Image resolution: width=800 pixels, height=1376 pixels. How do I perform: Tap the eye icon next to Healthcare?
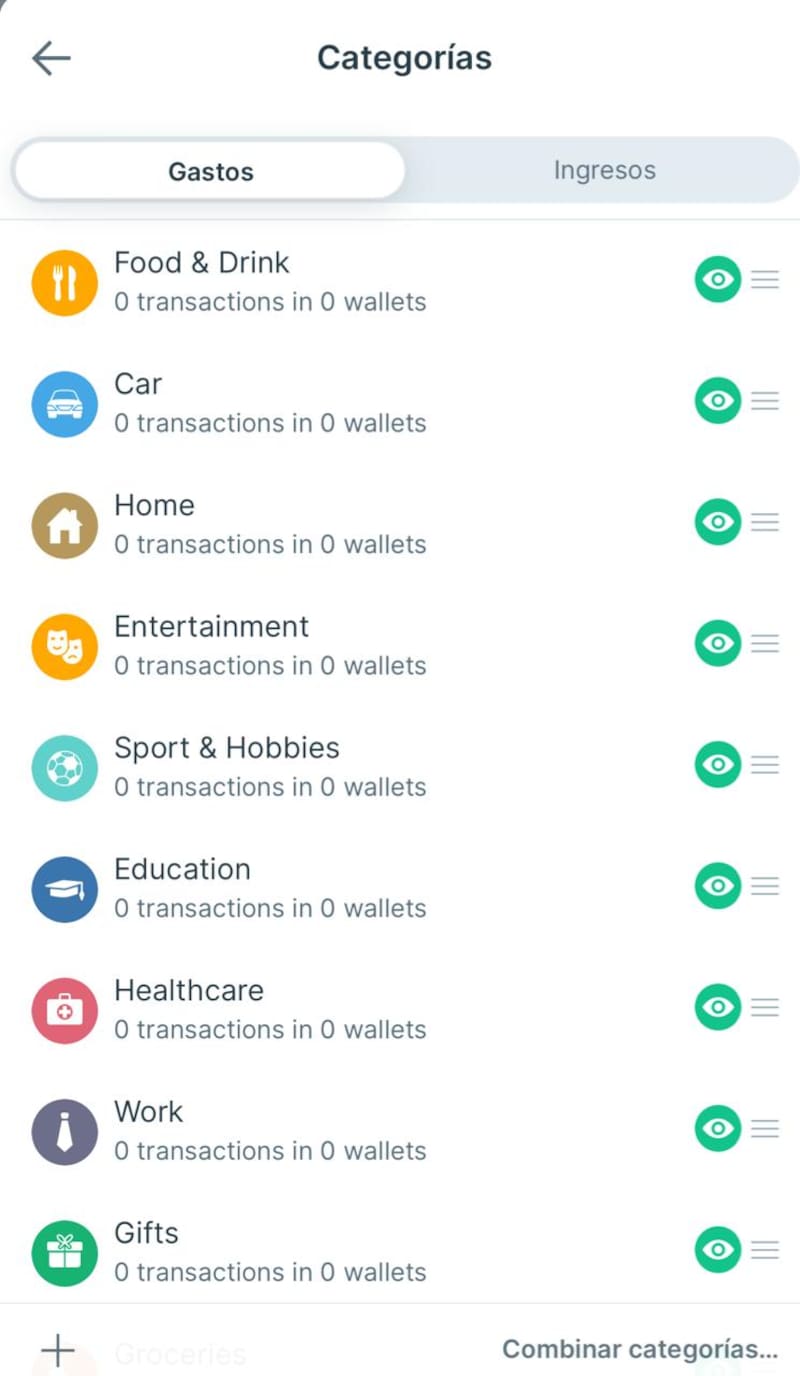tap(717, 1007)
